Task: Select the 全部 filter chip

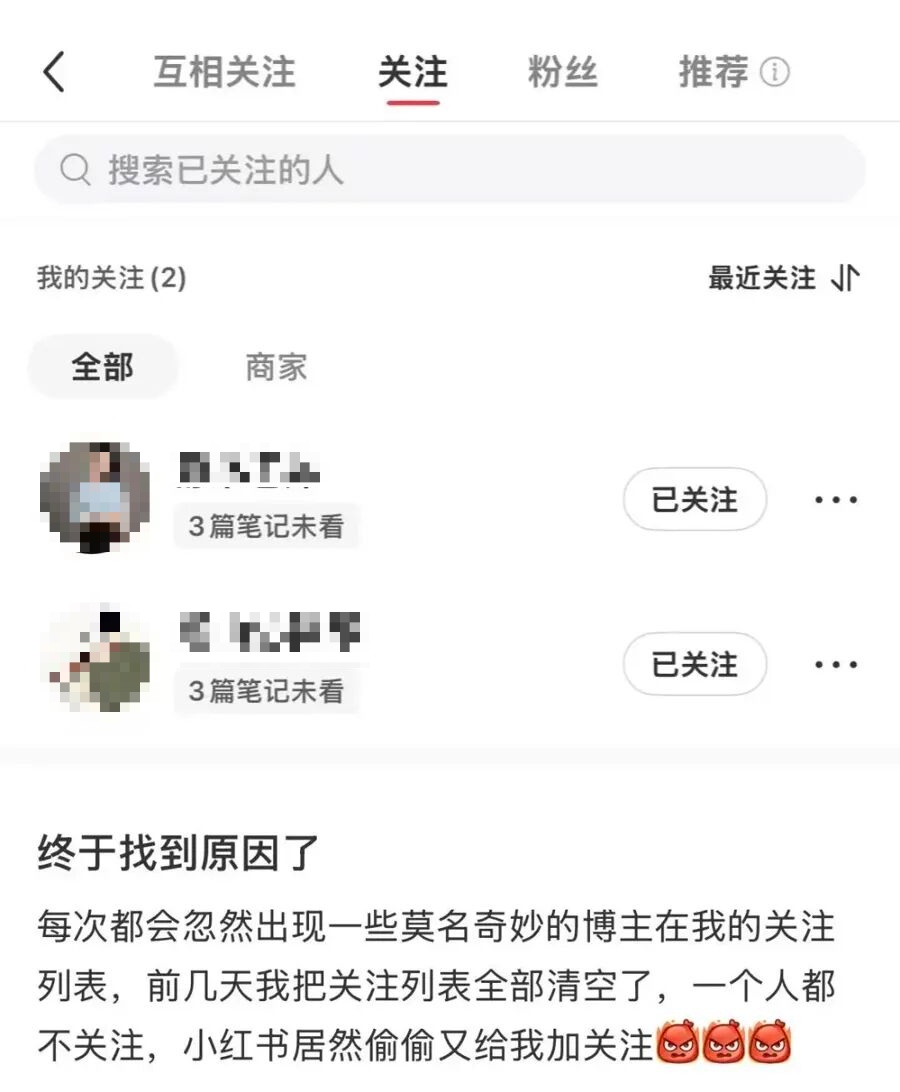Action: (x=103, y=366)
